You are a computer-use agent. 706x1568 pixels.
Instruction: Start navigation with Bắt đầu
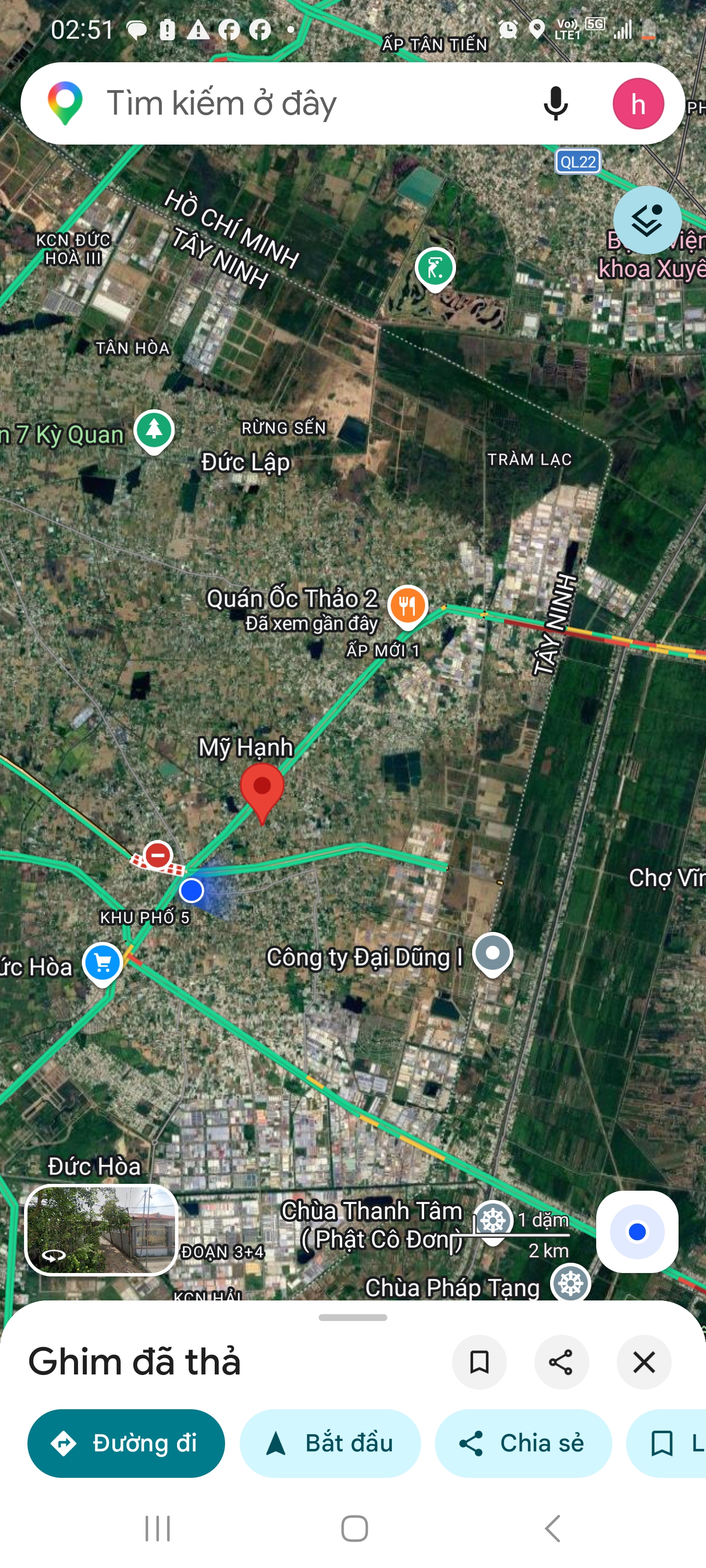[330, 1443]
